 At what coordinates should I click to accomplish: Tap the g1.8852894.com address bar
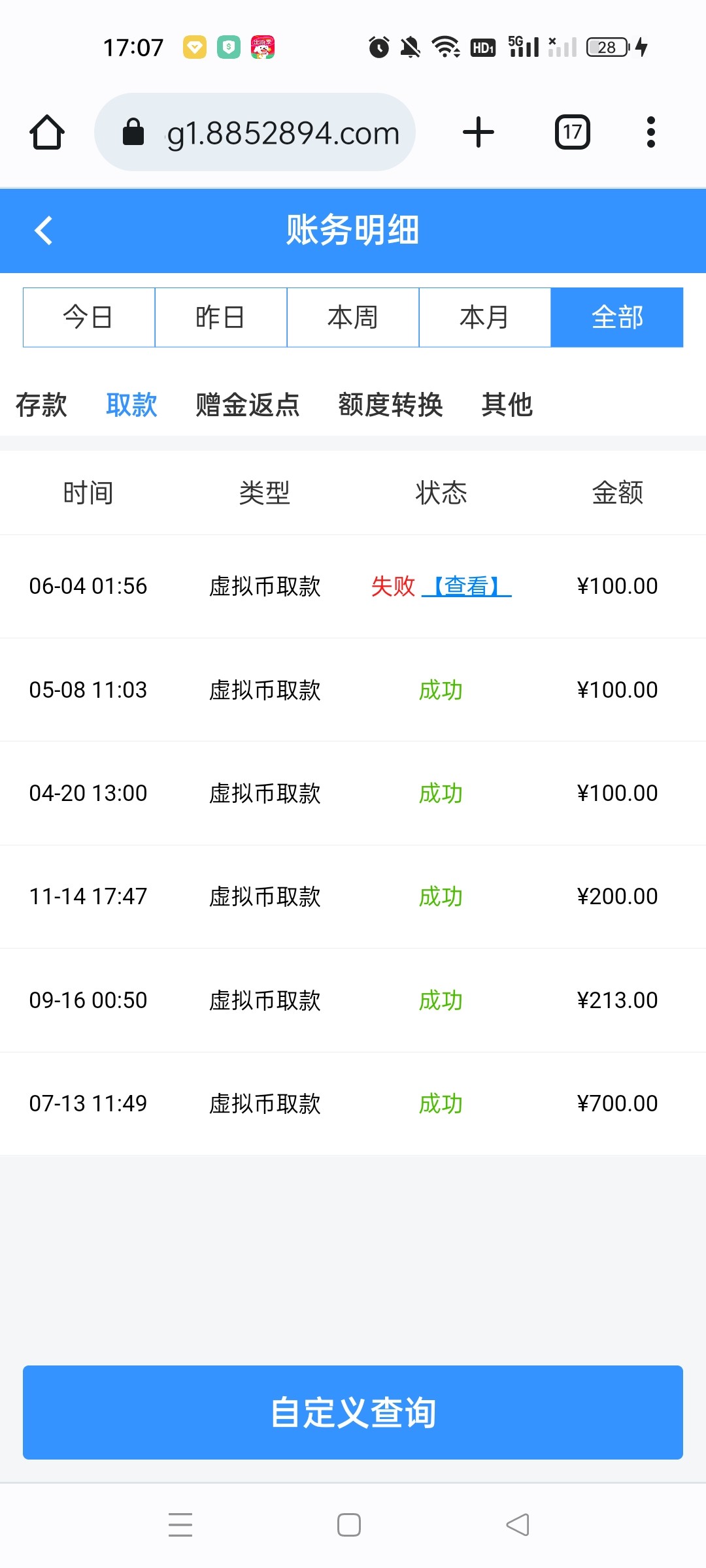click(255, 133)
